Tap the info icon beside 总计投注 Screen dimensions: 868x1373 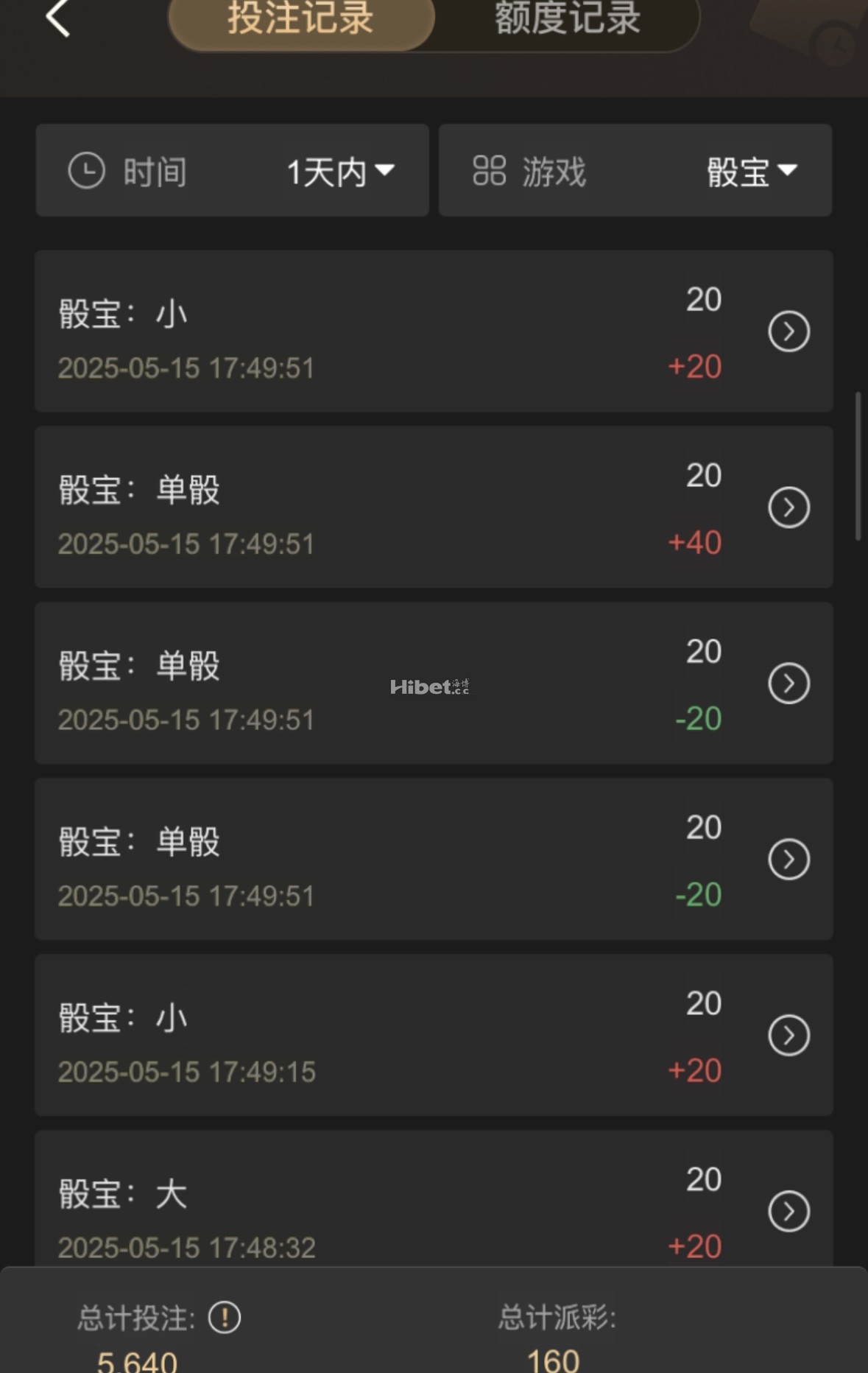(x=225, y=1318)
